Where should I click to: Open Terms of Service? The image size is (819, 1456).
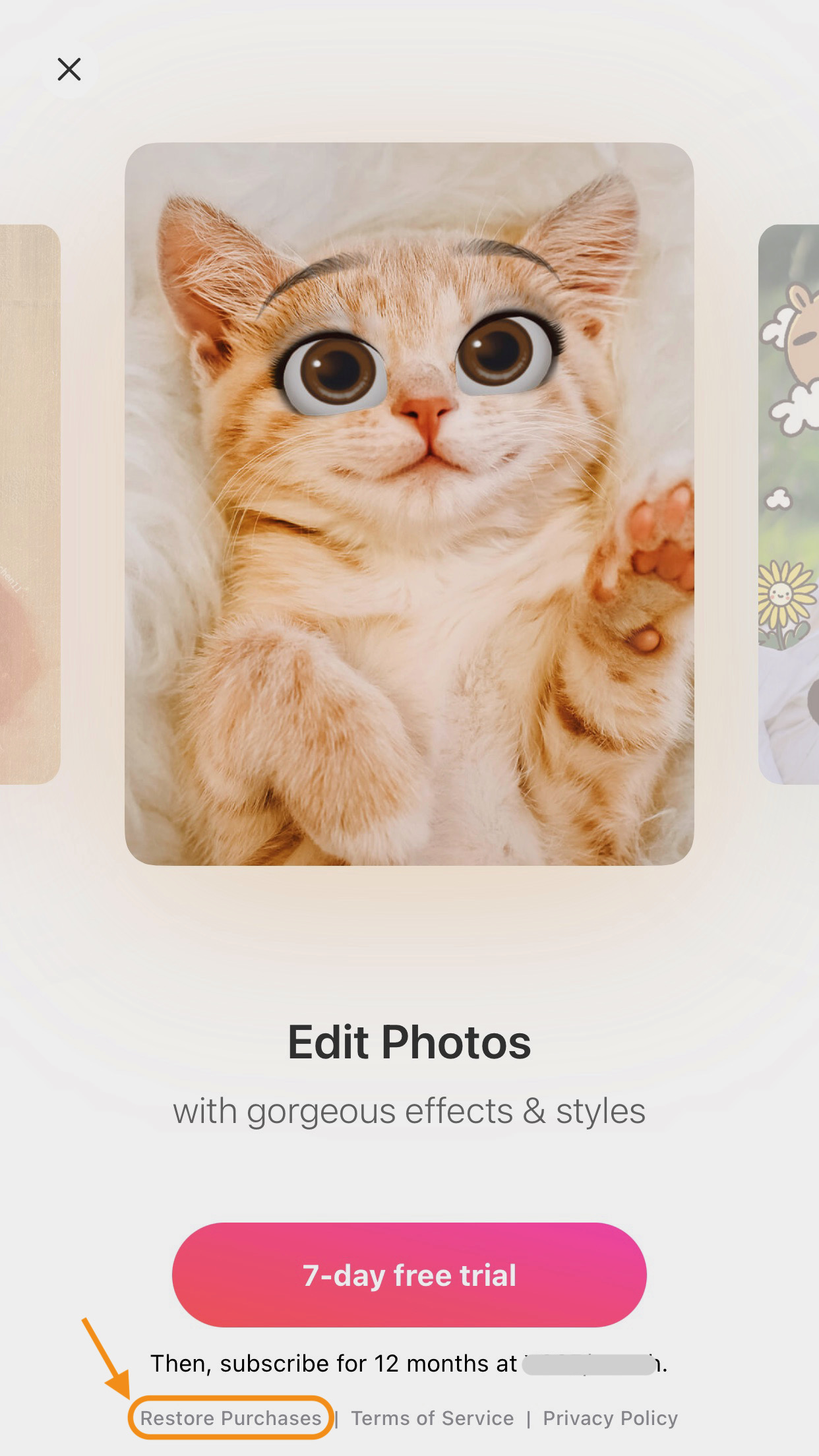point(432,1418)
